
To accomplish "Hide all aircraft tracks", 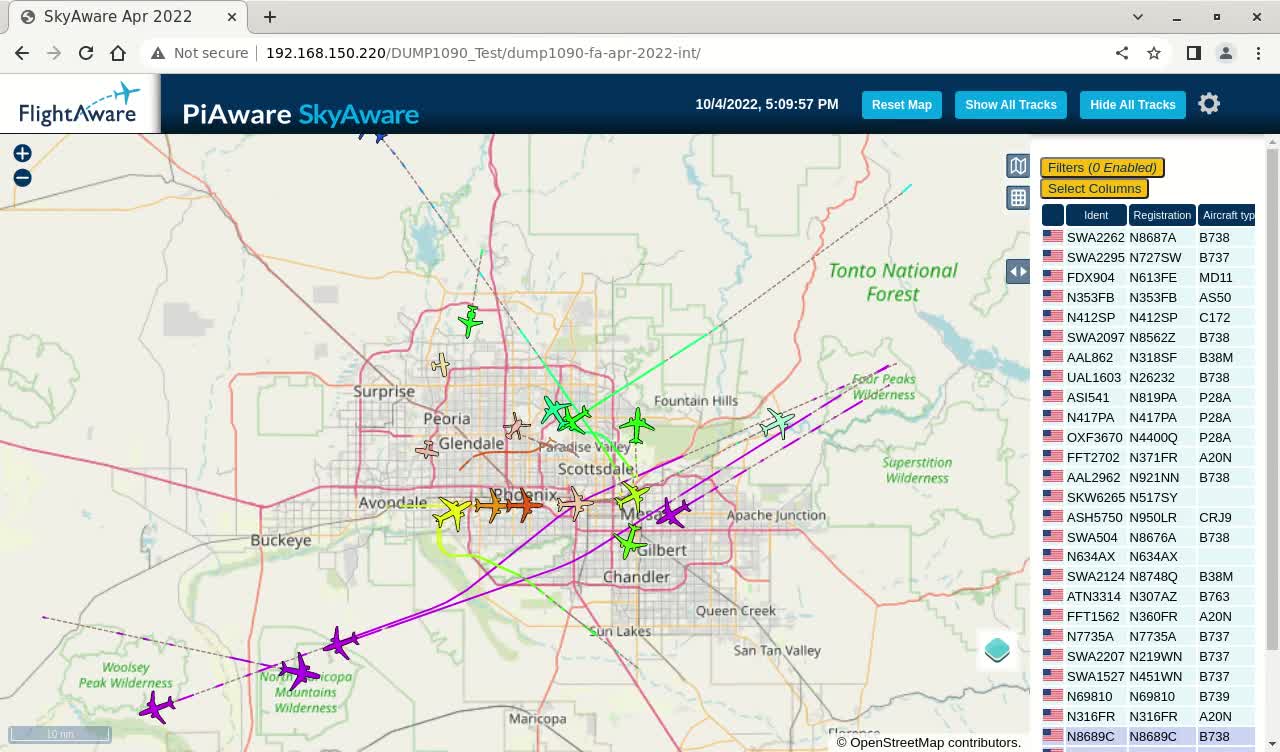I will coord(1132,105).
